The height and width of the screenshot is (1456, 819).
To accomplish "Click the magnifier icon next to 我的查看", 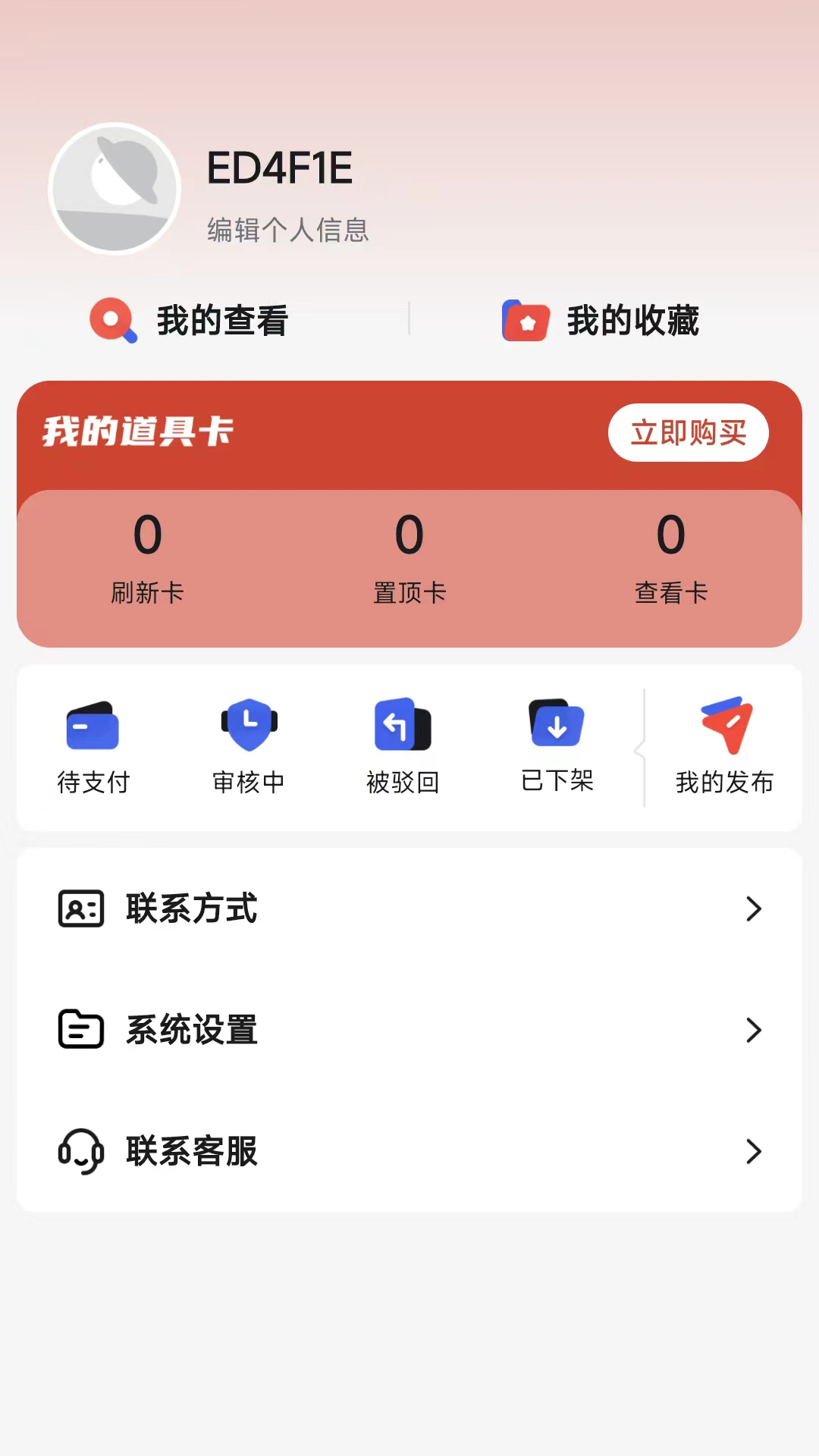I will coord(112,320).
